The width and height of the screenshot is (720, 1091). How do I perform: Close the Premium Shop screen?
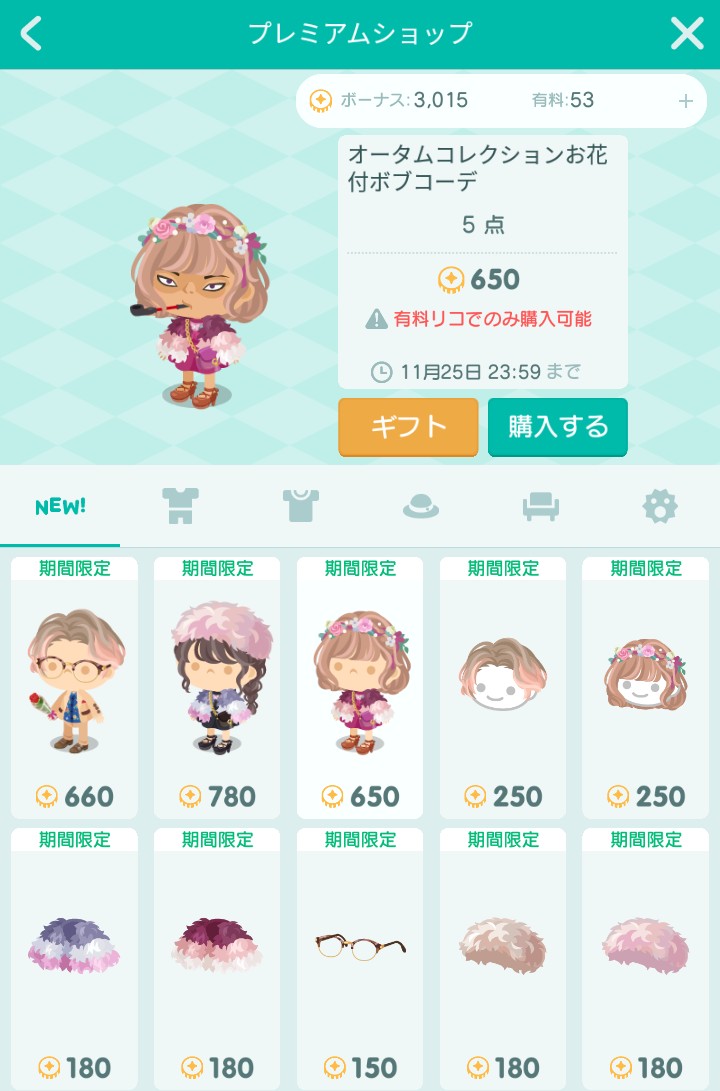pos(687,34)
